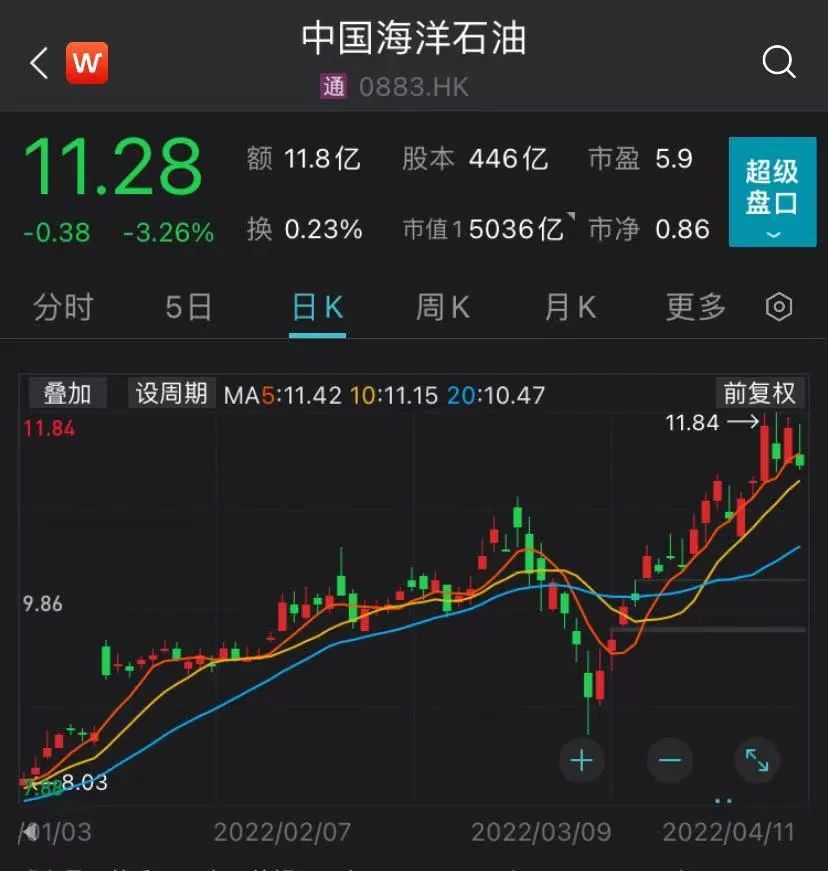Expand the chart to fullscreen
This screenshot has height=871, width=828.
(757, 761)
